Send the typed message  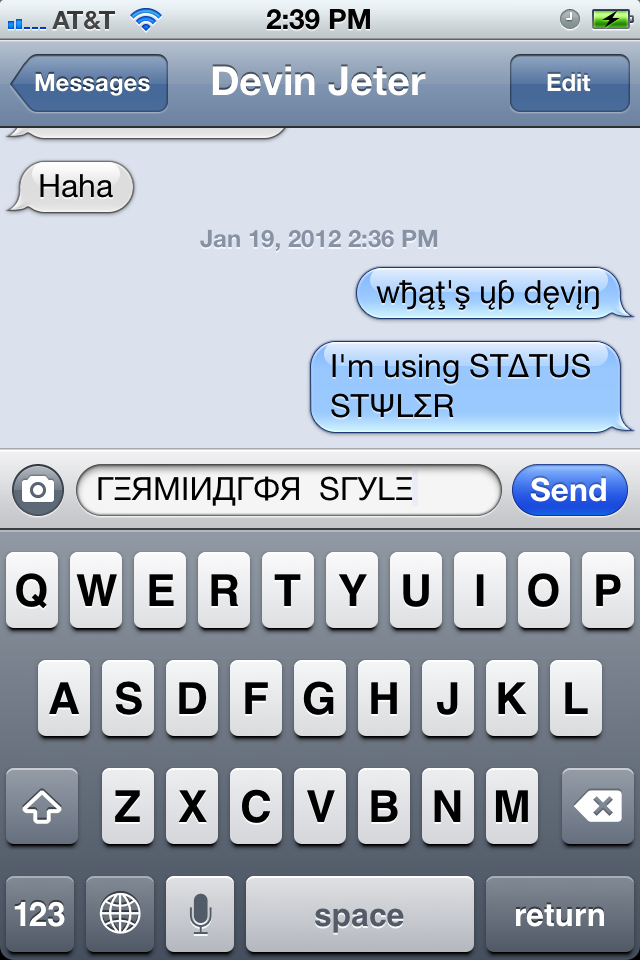[568, 490]
